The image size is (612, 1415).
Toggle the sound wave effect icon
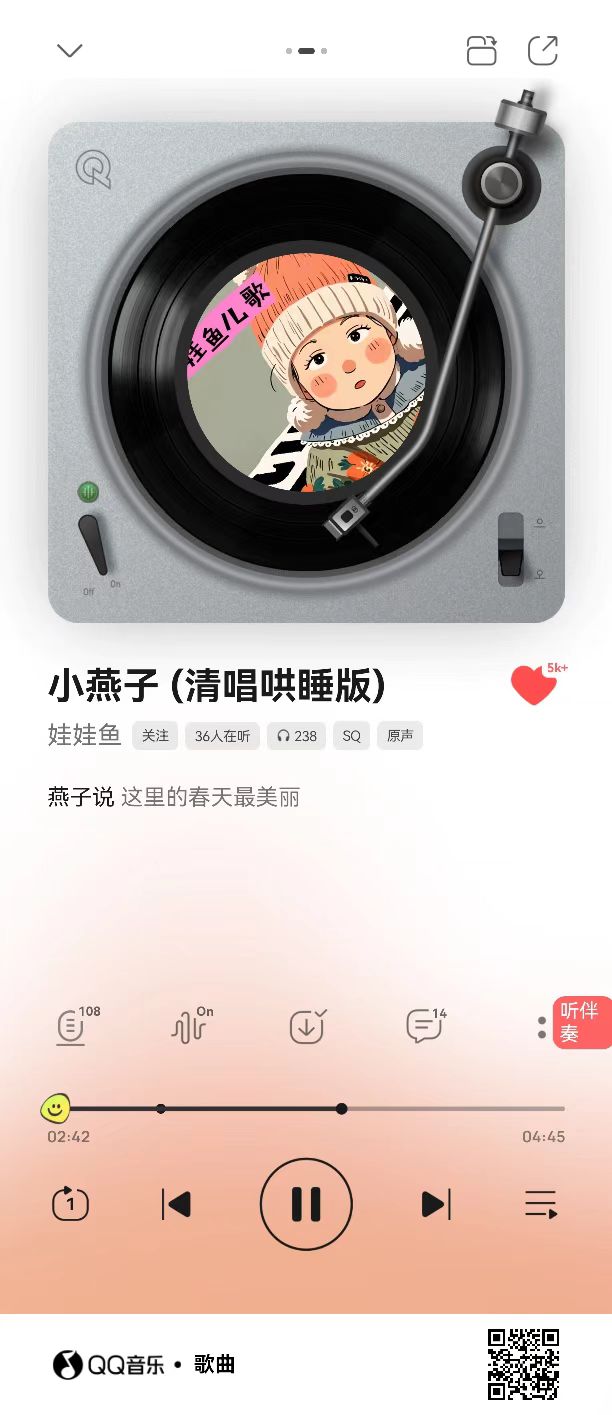click(187, 1027)
